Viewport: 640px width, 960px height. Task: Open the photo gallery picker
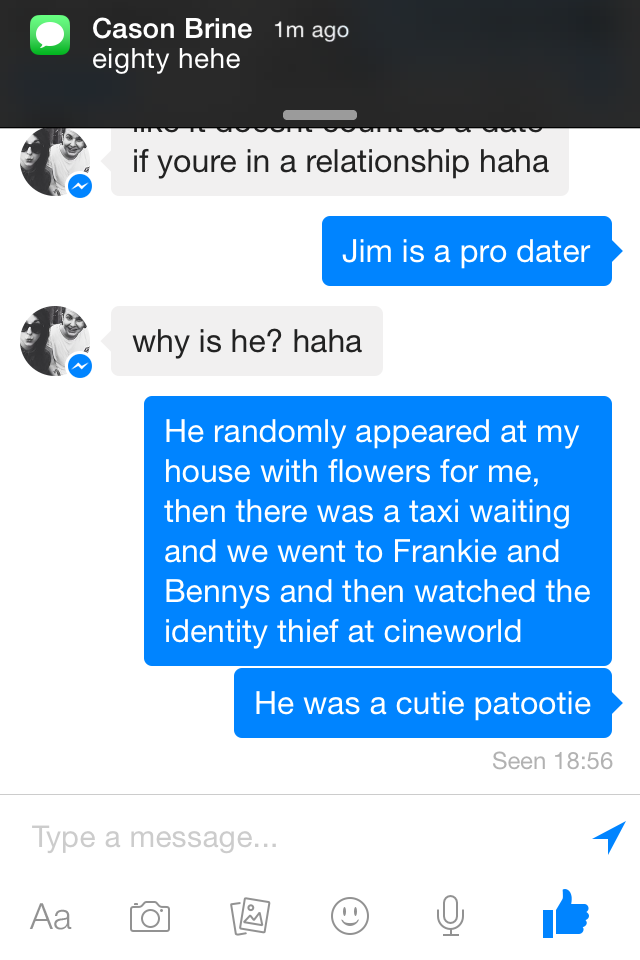pos(250,916)
